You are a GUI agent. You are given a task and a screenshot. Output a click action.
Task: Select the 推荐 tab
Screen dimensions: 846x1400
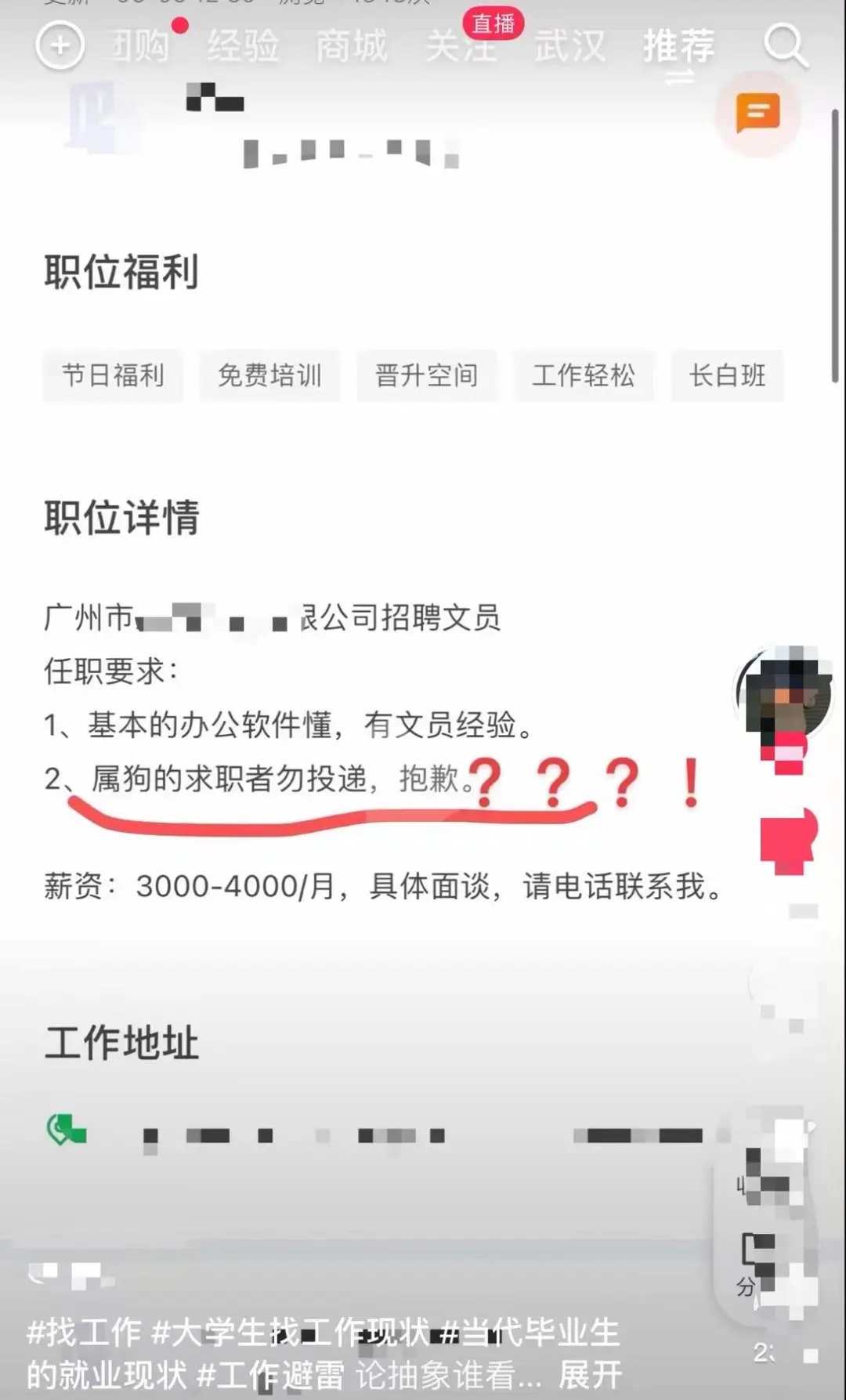pyautogui.click(x=678, y=46)
